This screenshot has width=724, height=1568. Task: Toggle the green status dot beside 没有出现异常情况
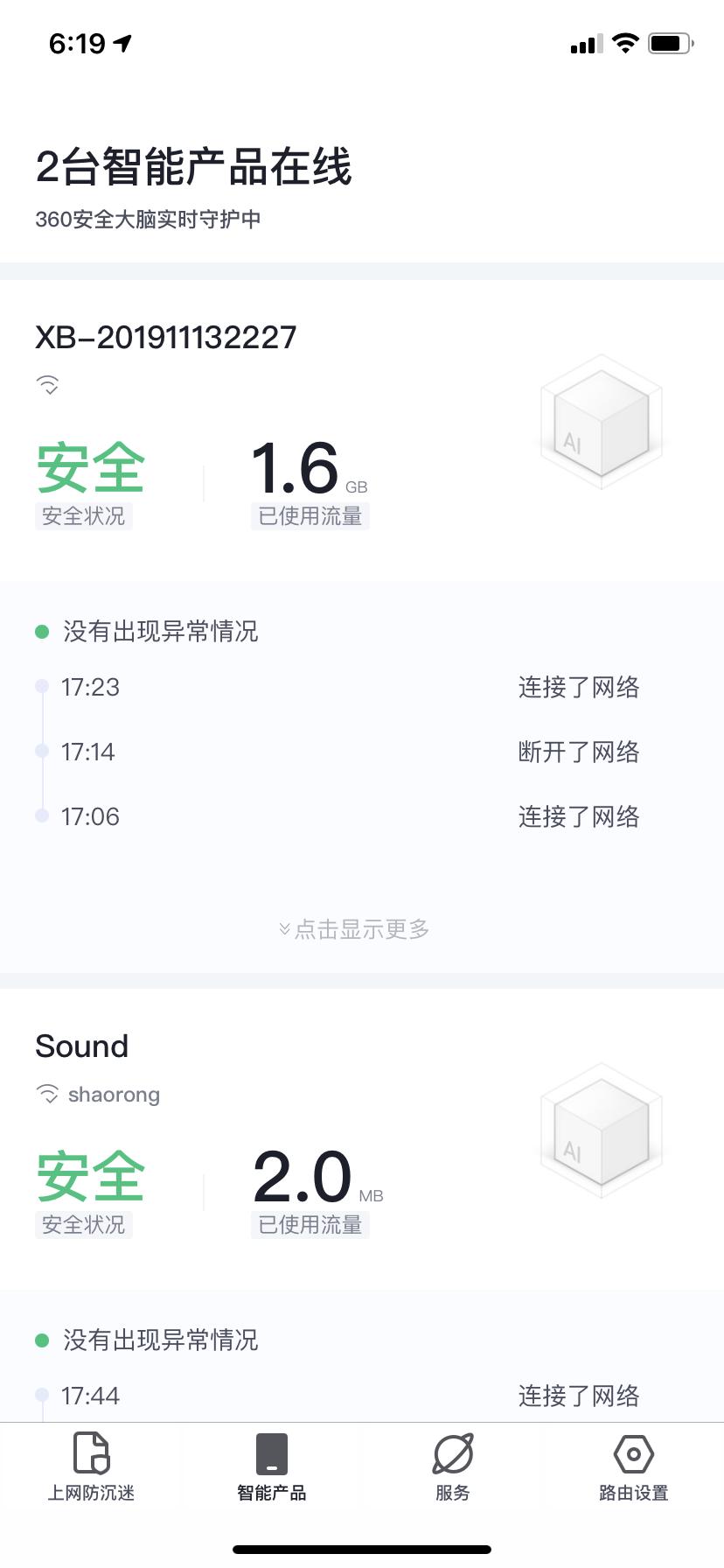(41, 631)
